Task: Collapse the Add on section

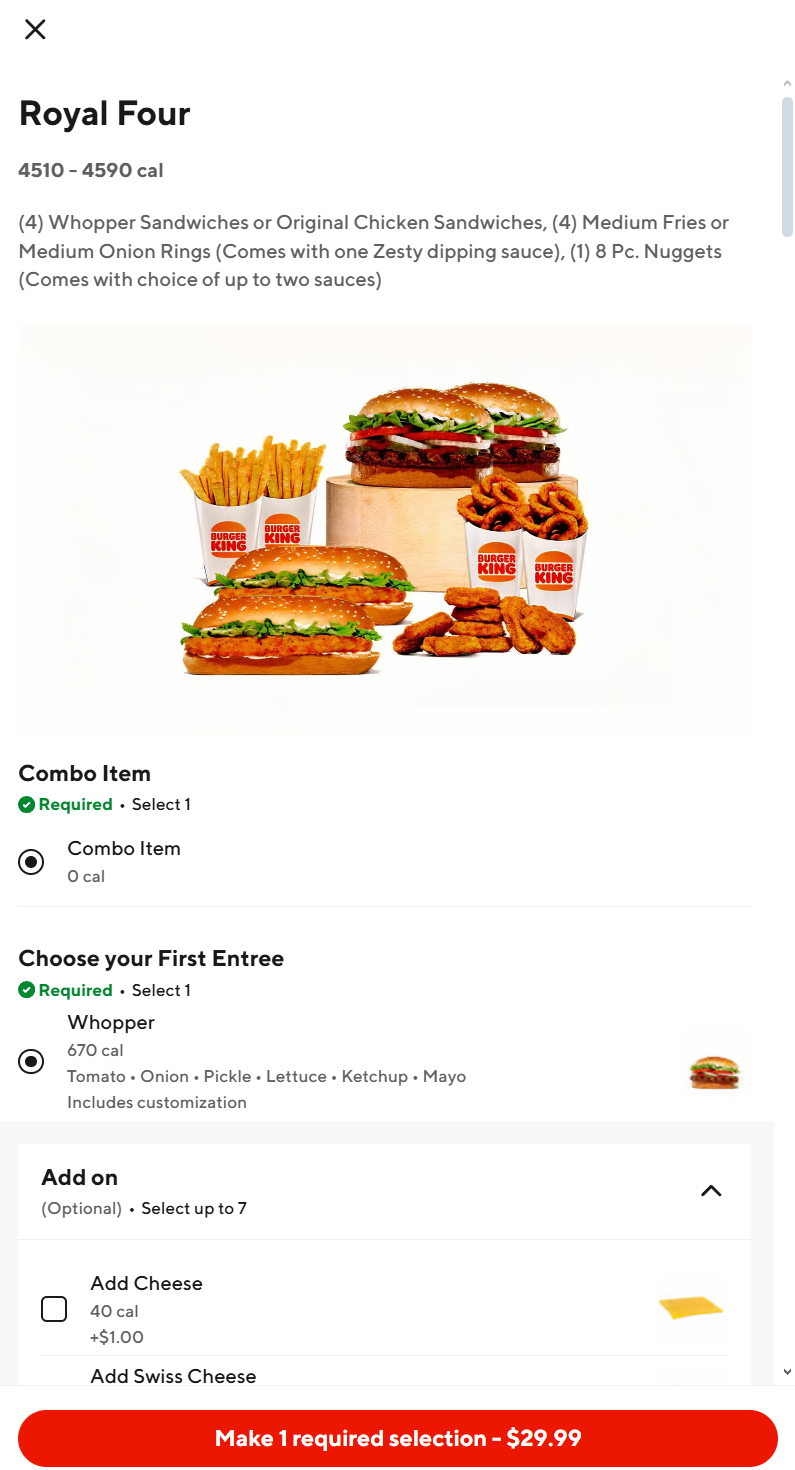Action: pyautogui.click(x=711, y=1191)
